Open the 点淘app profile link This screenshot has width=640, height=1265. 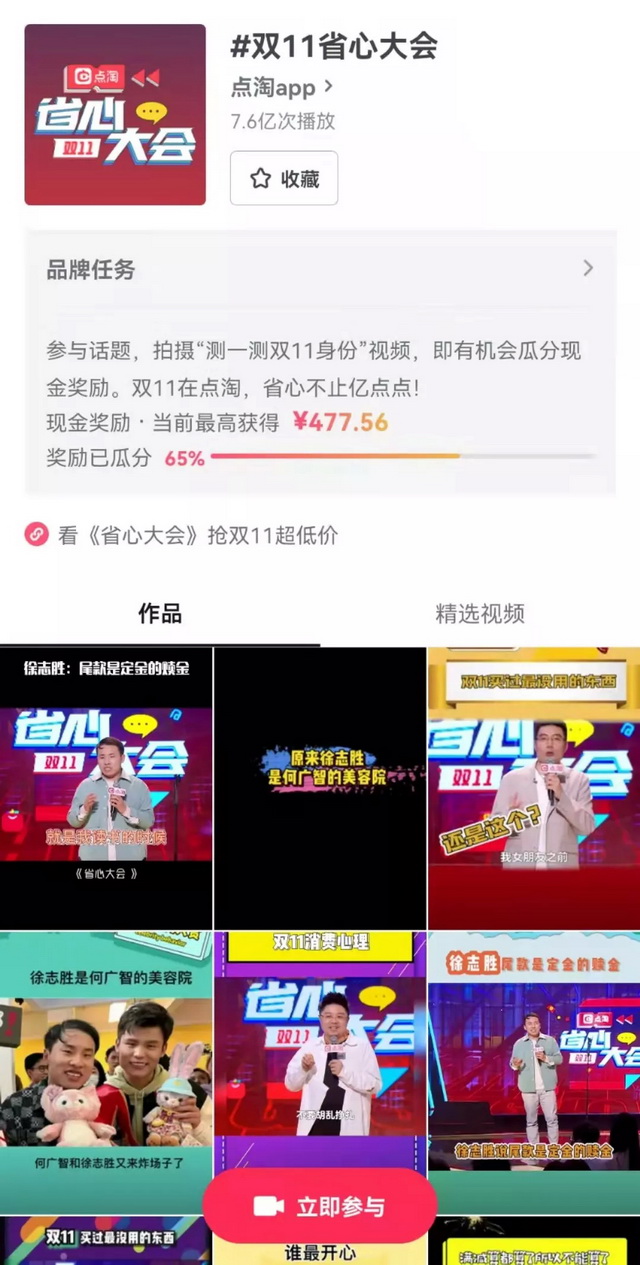click(x=282, y=88)
